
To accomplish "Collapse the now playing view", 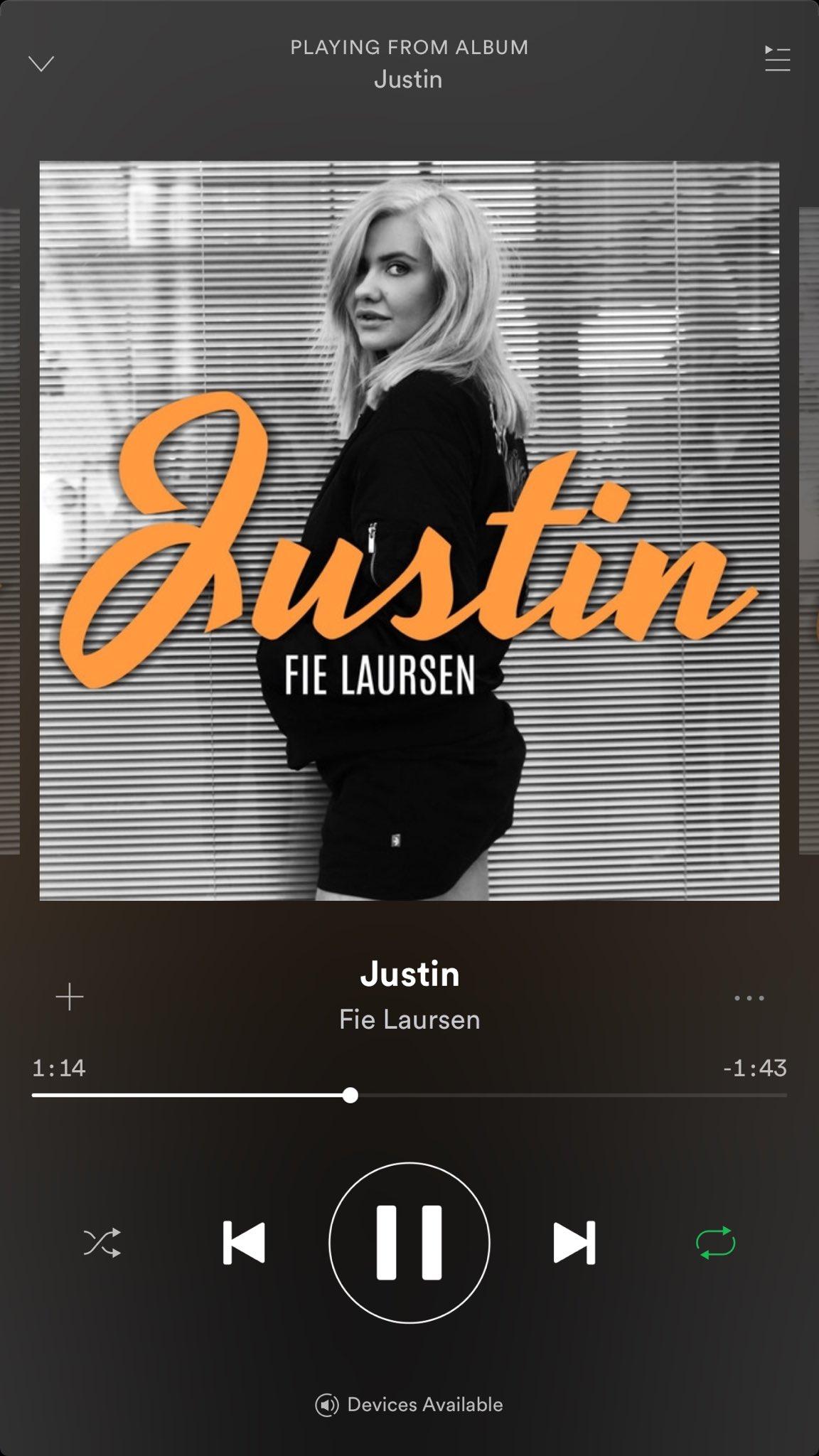I will point(41,64).
